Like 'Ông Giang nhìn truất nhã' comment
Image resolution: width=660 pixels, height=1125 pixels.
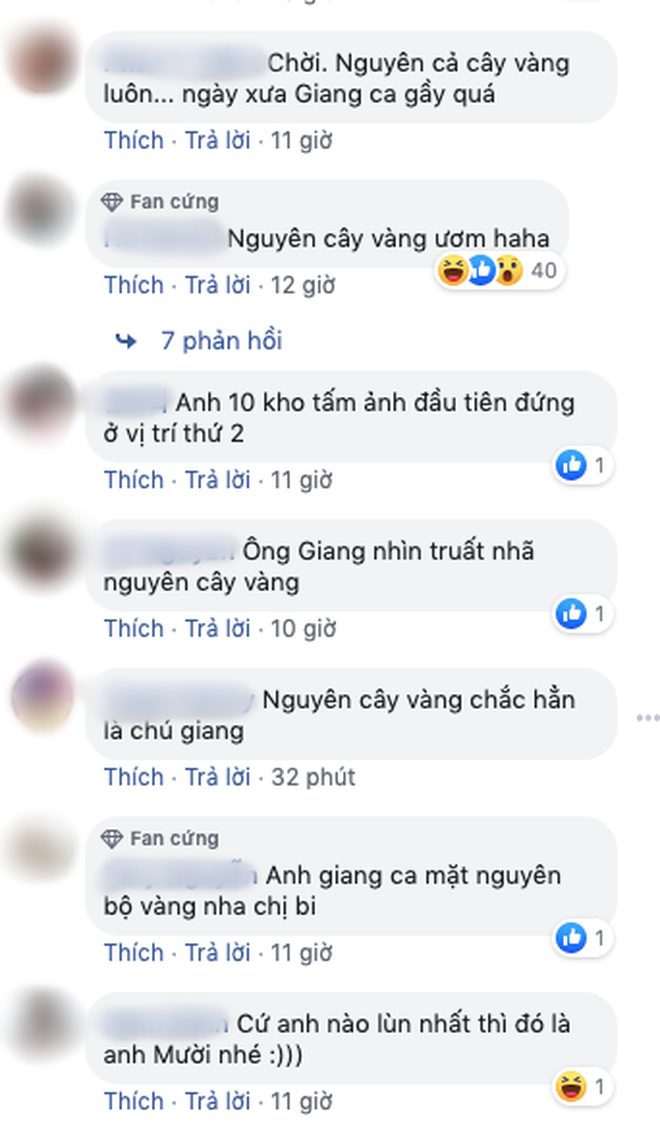134,628
